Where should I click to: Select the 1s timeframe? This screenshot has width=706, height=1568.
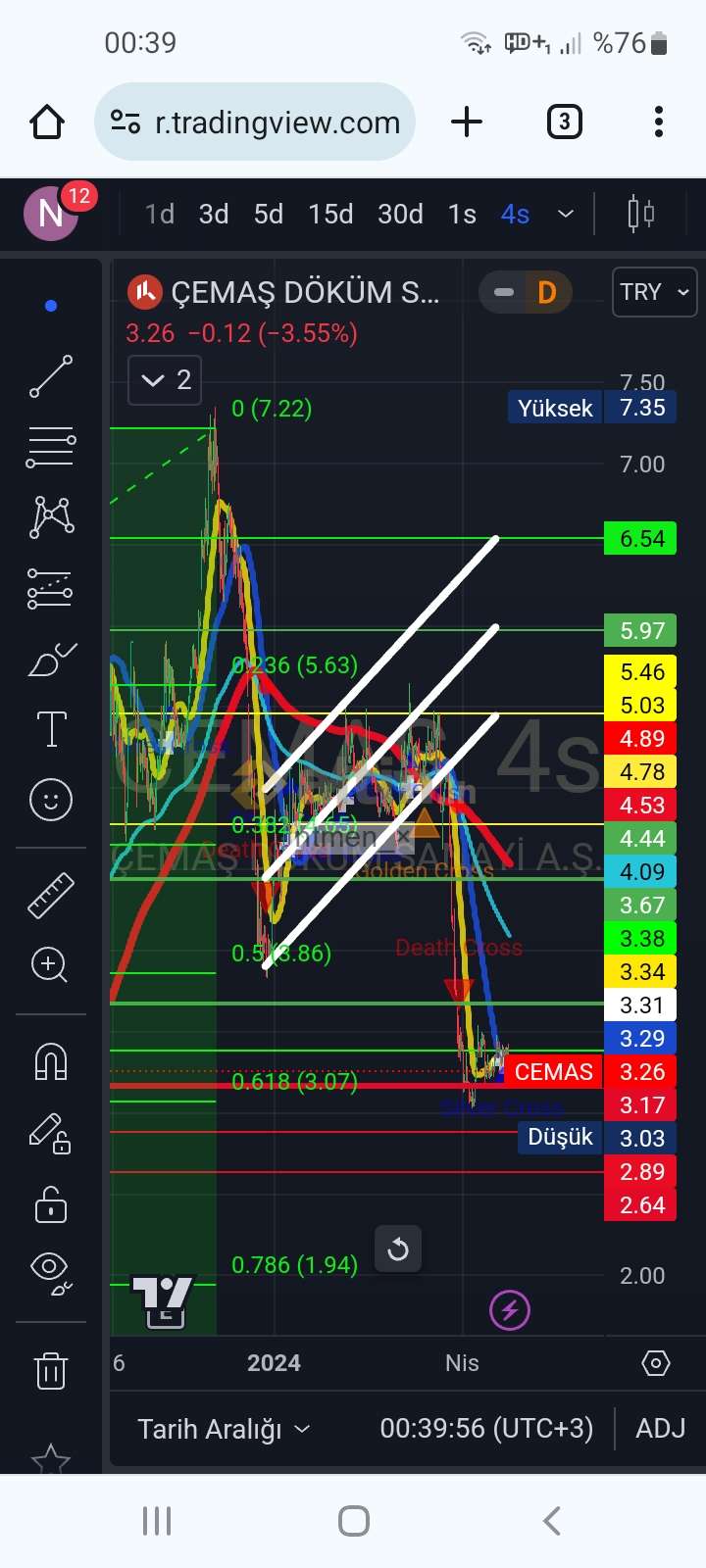[462, 214]
